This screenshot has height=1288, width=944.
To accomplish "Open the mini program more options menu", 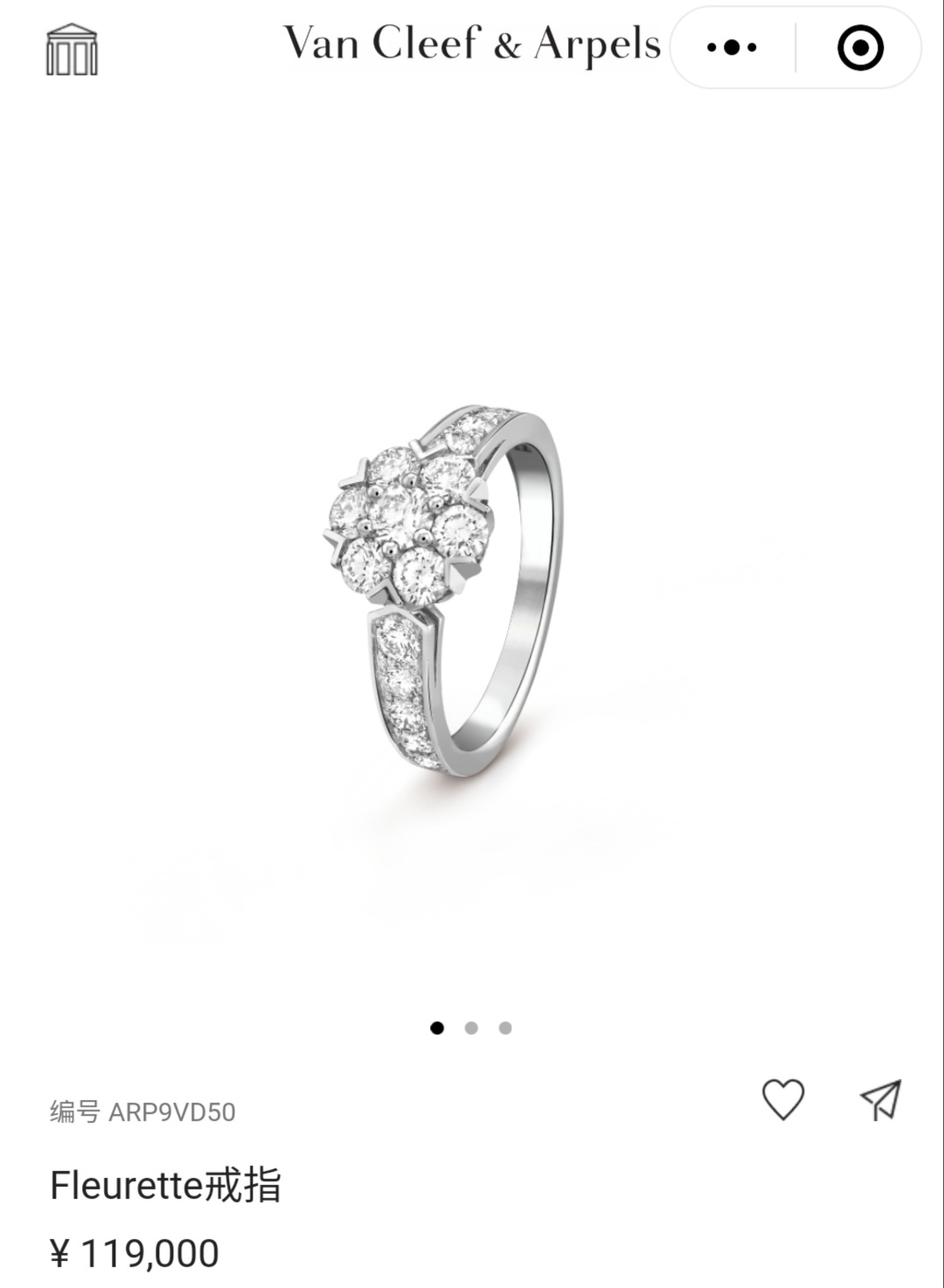I will pos(732,47).
